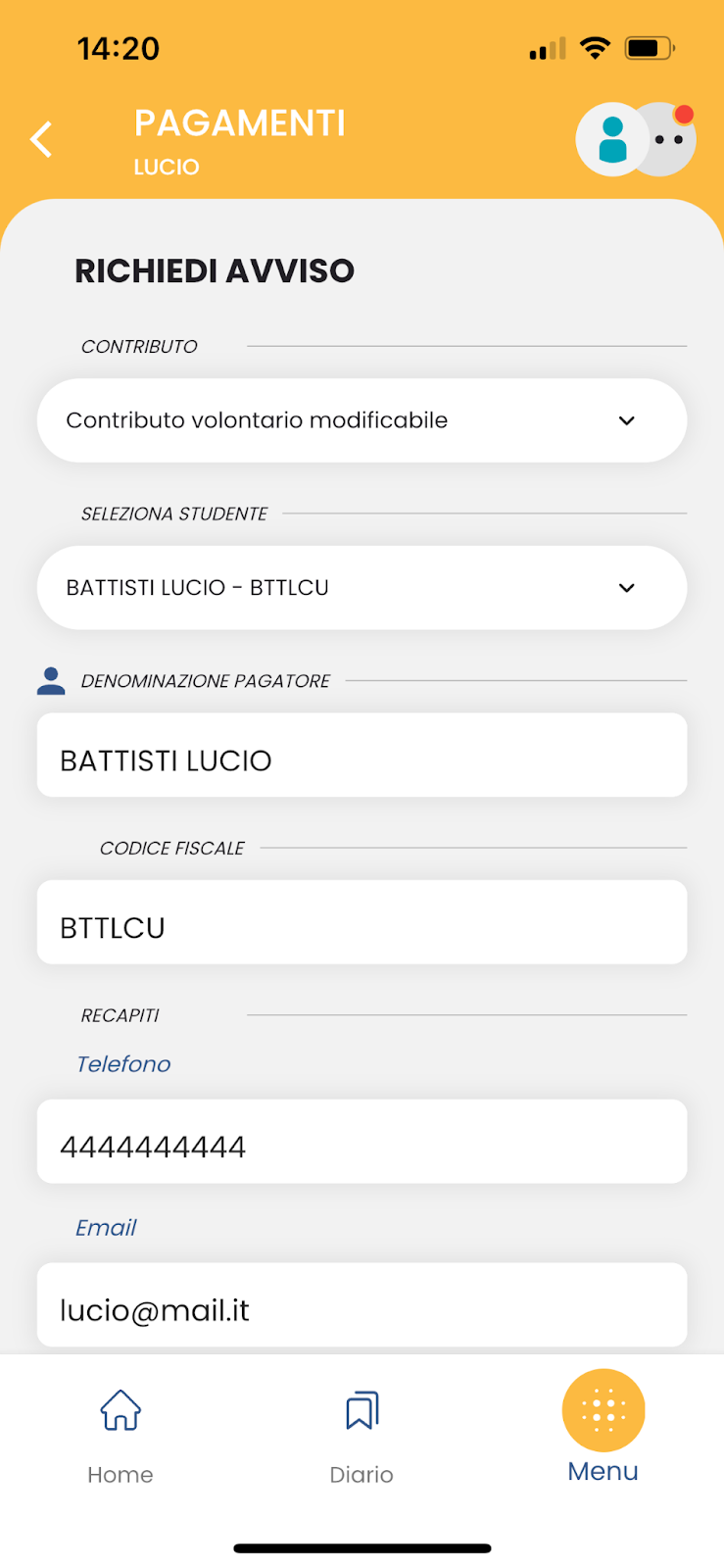Edit the Denominazione Pagatore field
724x1568 pixels.
tap(362, 755)
